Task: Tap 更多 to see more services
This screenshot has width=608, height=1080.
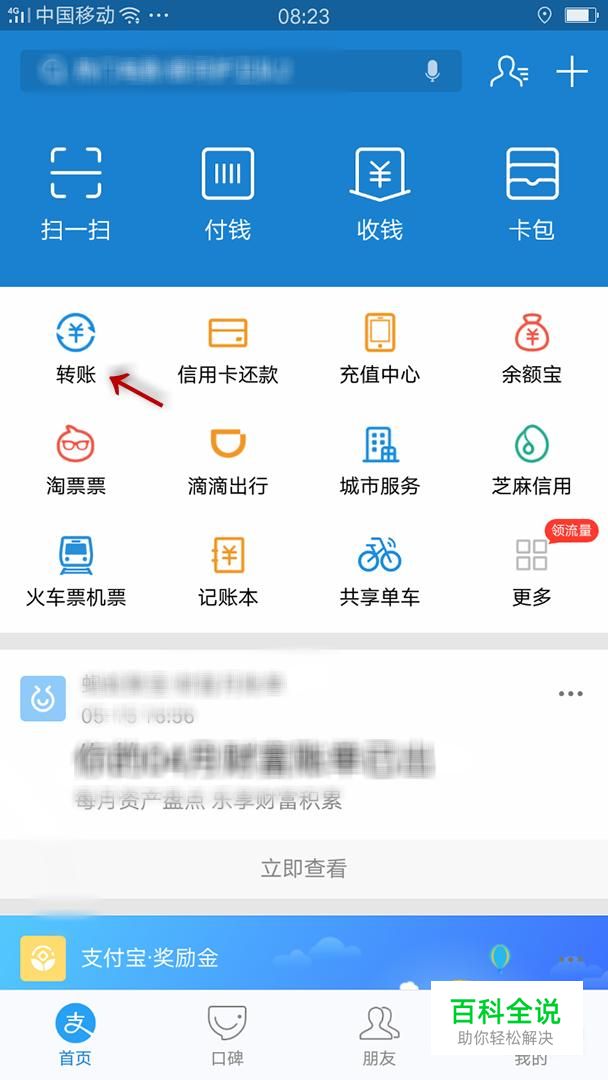Action: pos(532,572)
